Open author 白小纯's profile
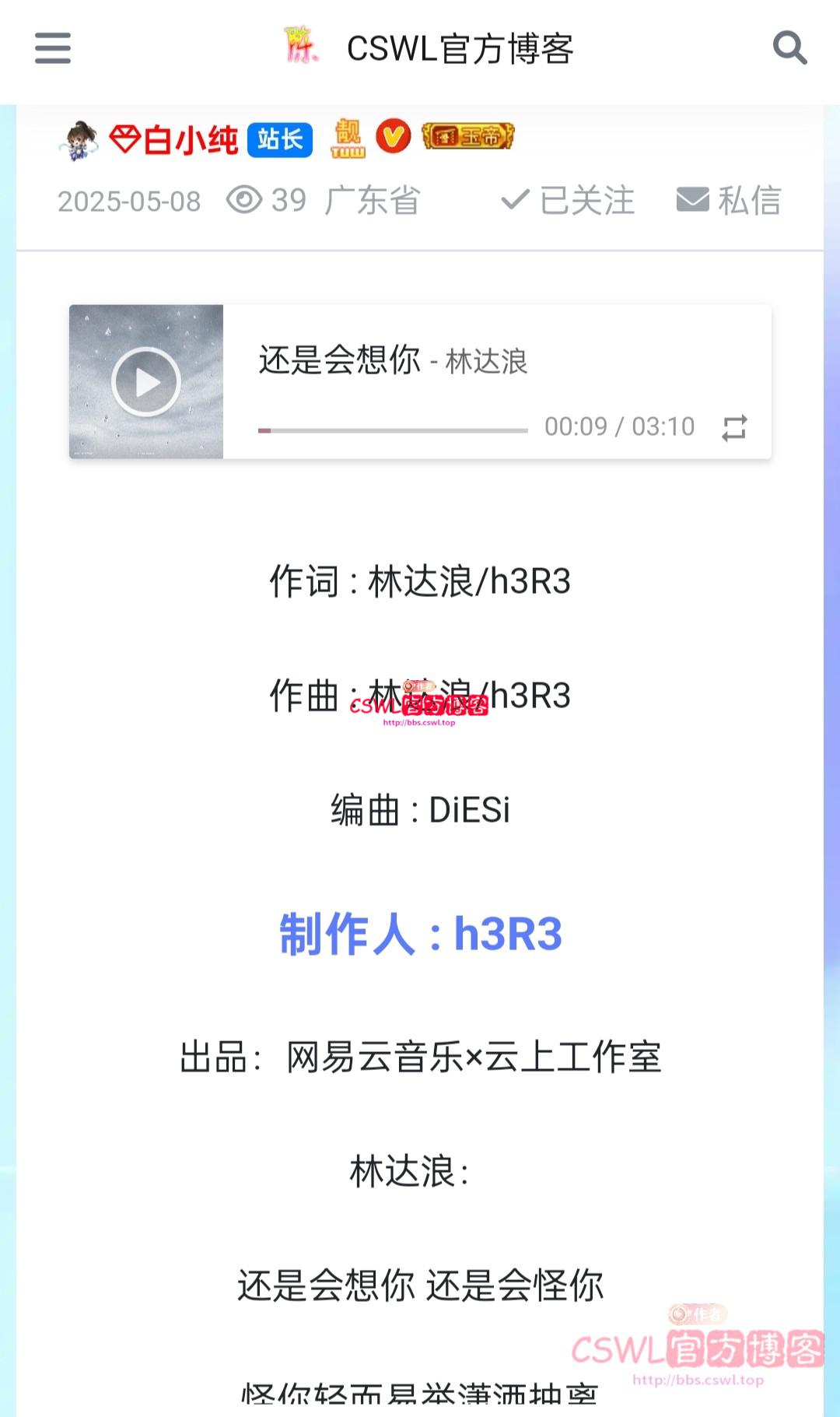This screenshot has width=840, height=1417. point(189,140)
